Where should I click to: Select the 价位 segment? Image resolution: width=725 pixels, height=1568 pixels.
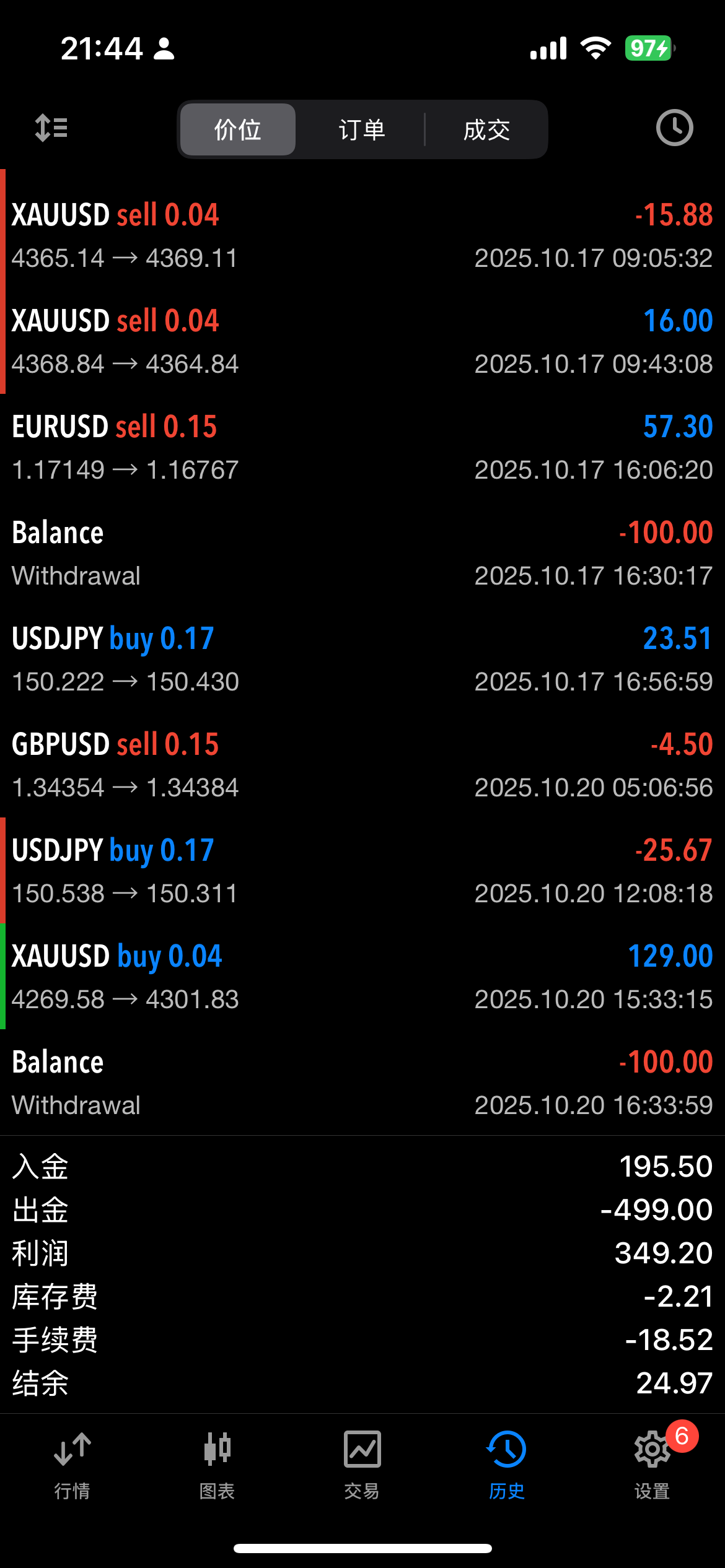(238, 129)
